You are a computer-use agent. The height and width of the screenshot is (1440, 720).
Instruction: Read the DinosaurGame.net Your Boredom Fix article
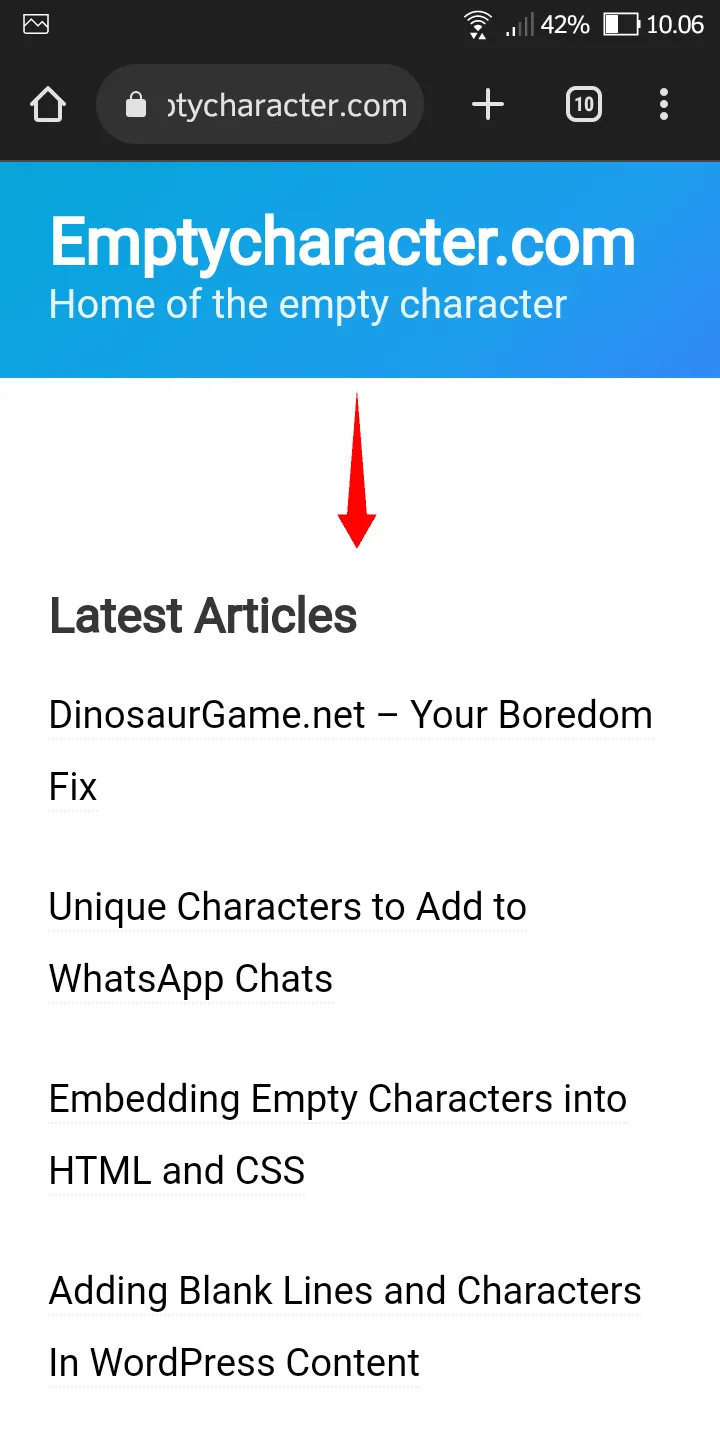tap(350, 751)
